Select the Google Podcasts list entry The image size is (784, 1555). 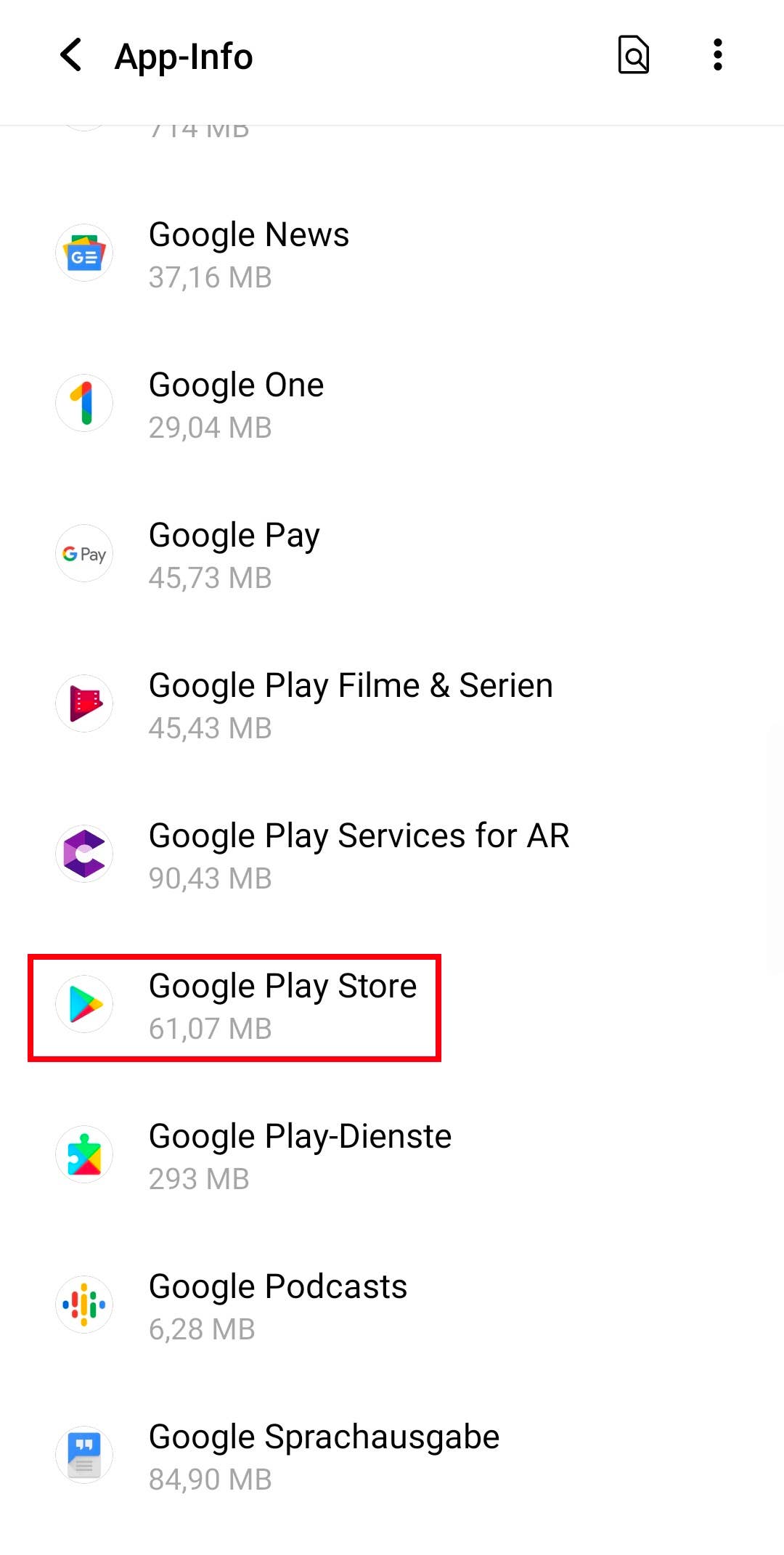point(277,1305)
